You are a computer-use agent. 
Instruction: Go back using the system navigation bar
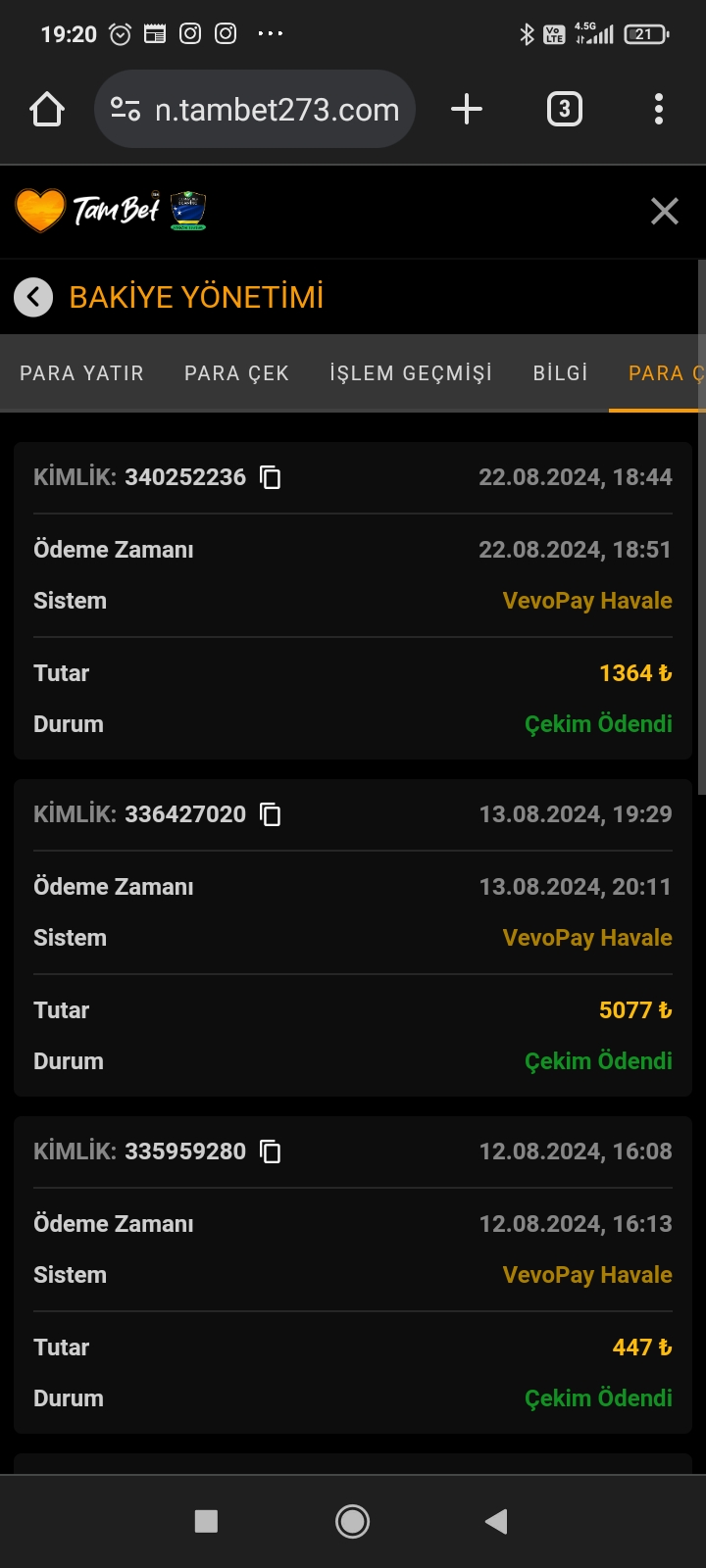click(x=496, y=1521)
